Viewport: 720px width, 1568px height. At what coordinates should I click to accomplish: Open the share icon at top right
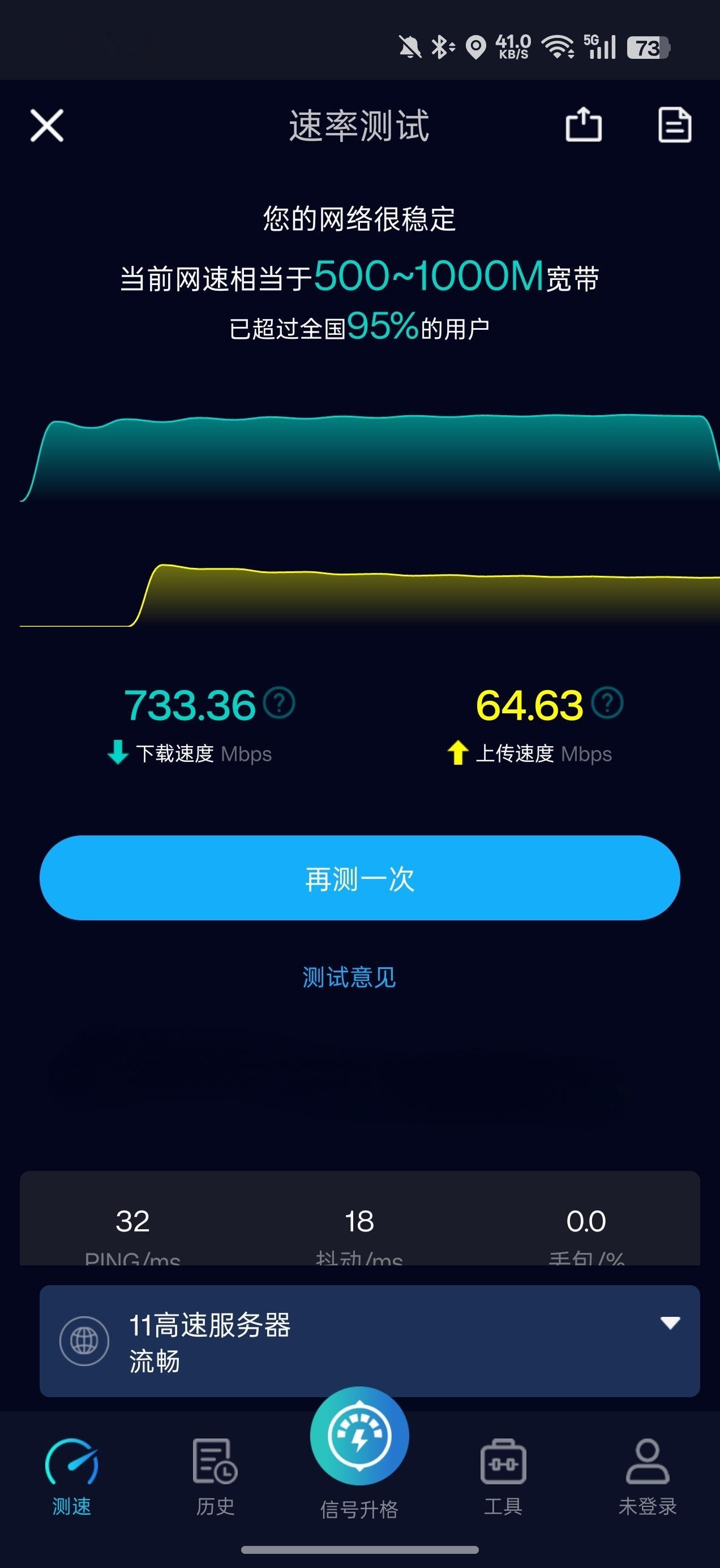[584, 126]
